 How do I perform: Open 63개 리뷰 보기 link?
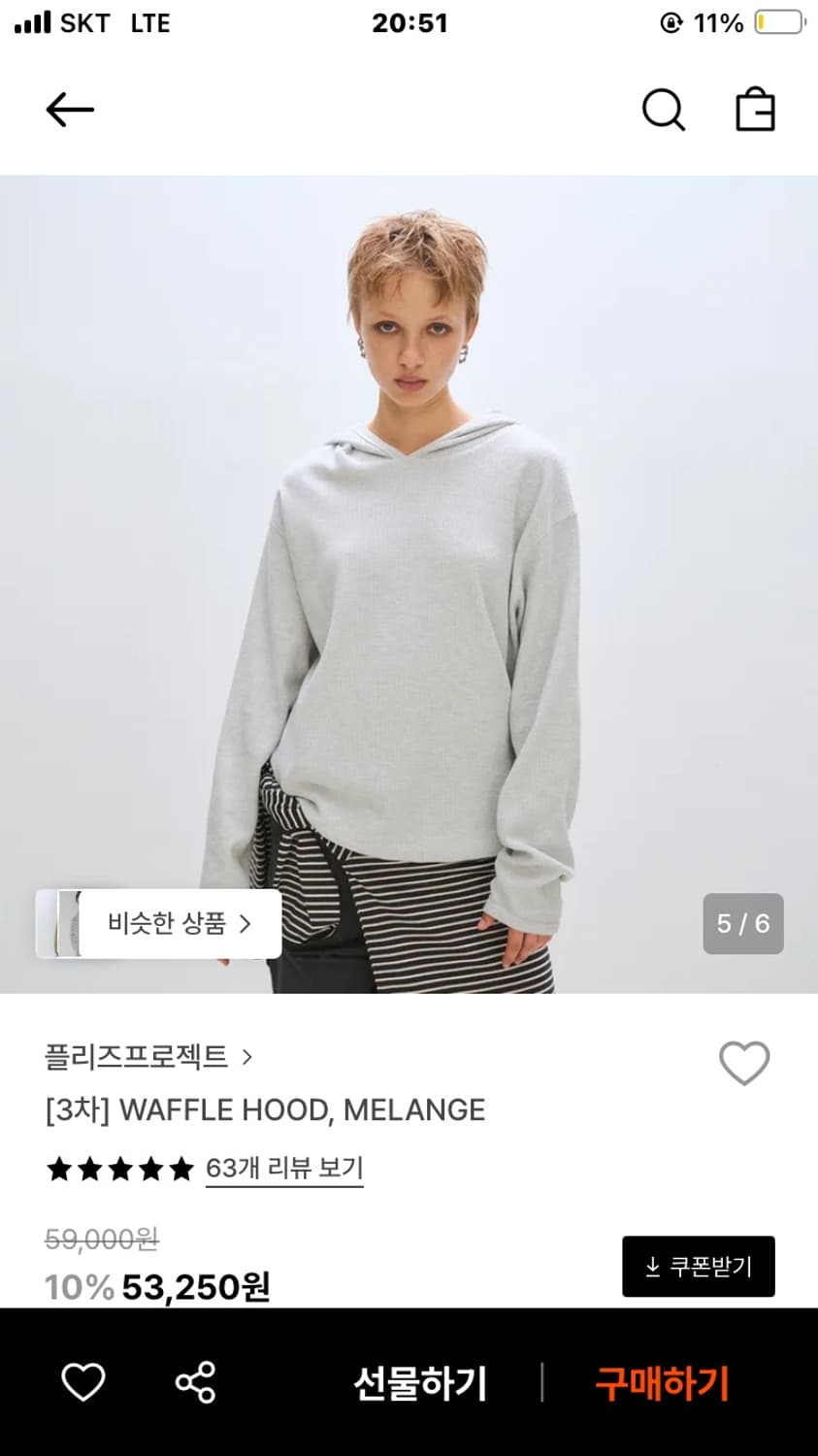click(283, 1170)
